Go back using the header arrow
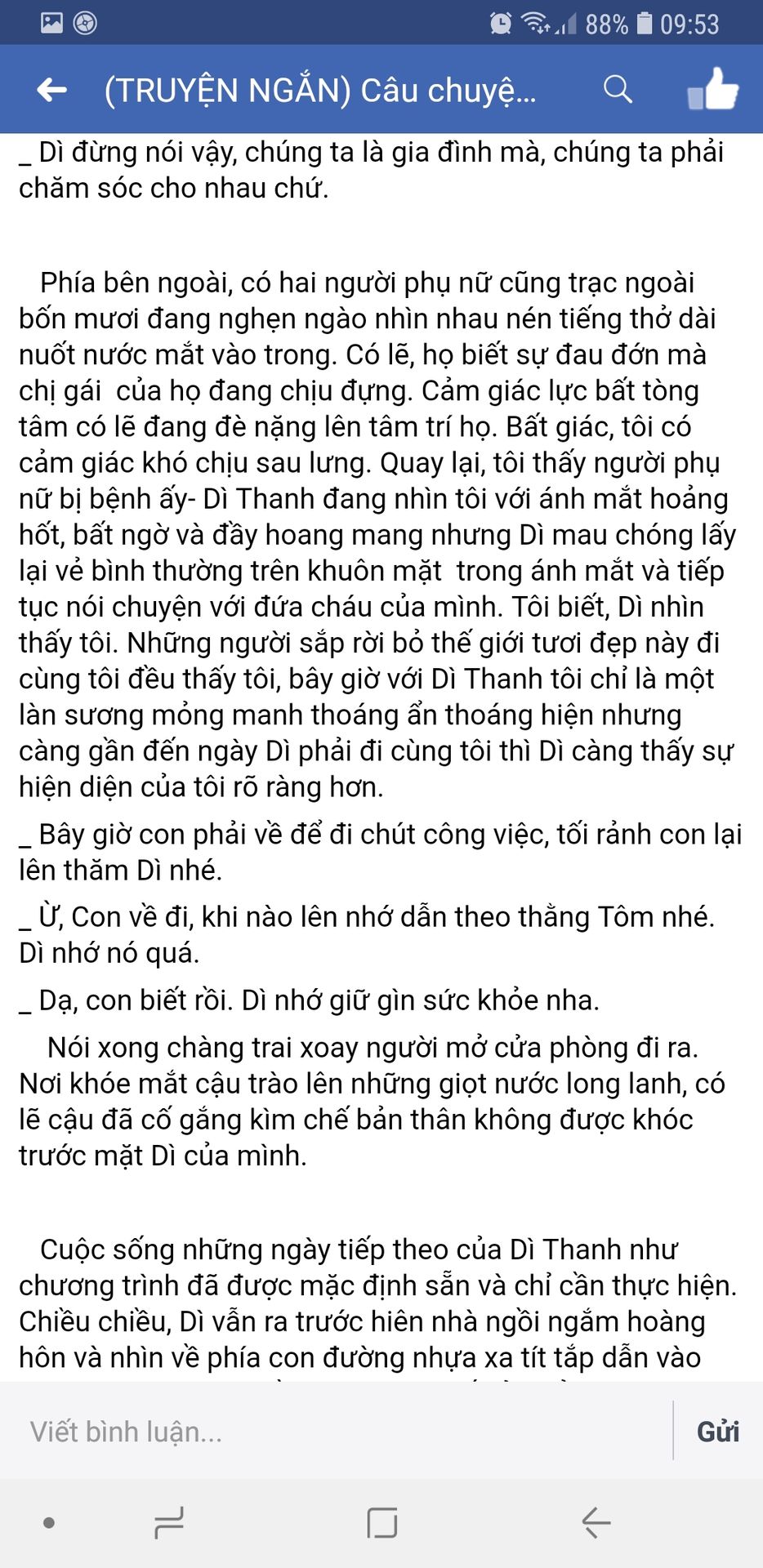 point(51,90)
